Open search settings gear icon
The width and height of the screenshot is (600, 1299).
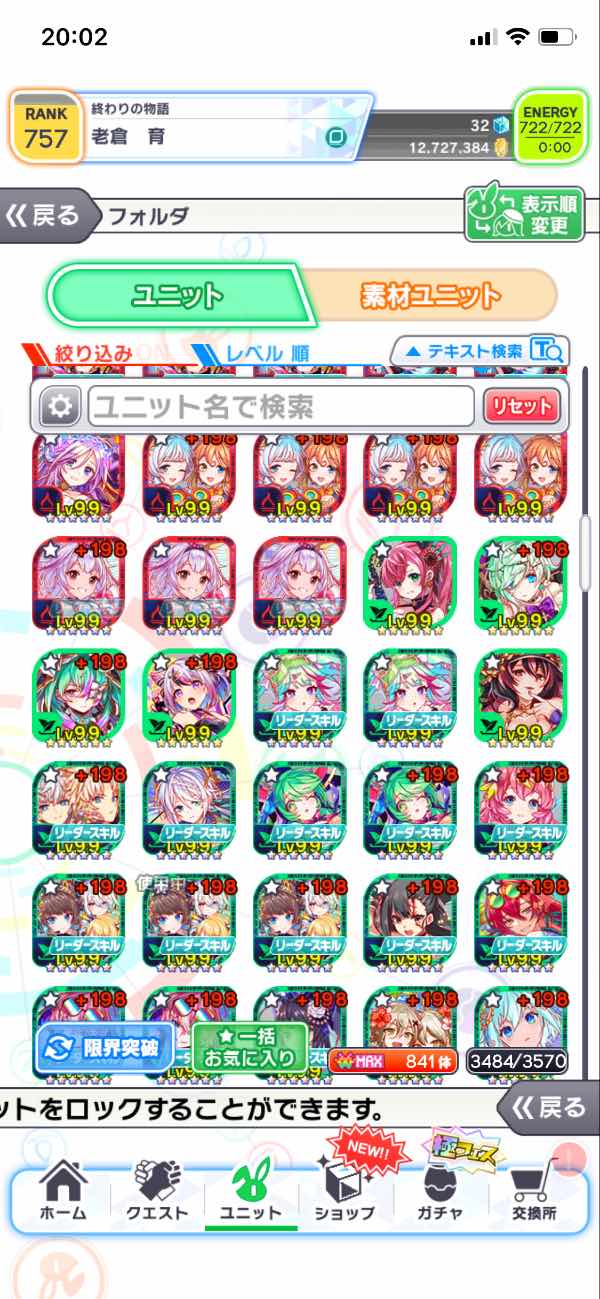click(x=60, y=406)
